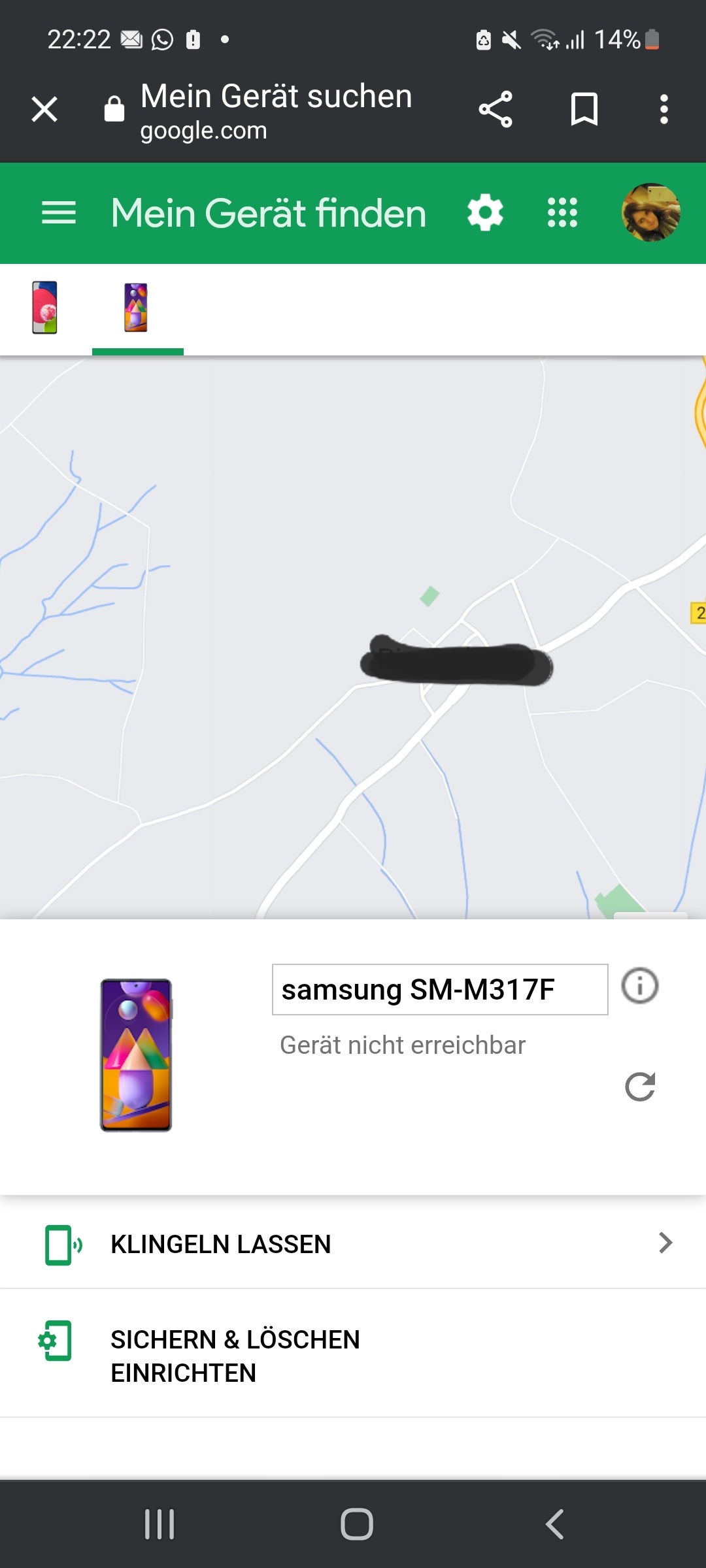Screen dimensions: 706x1568
Task: Bookmark the Mein Gerät suchen page
Action: click(584, 109)
